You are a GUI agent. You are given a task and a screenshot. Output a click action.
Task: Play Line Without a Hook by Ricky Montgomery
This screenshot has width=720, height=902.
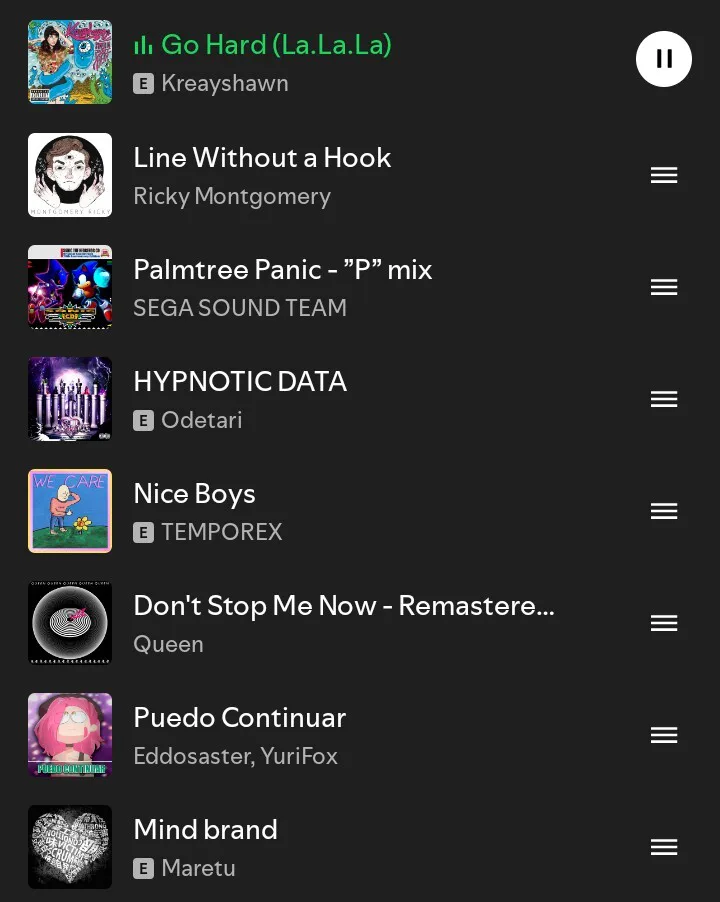[262, 175]
